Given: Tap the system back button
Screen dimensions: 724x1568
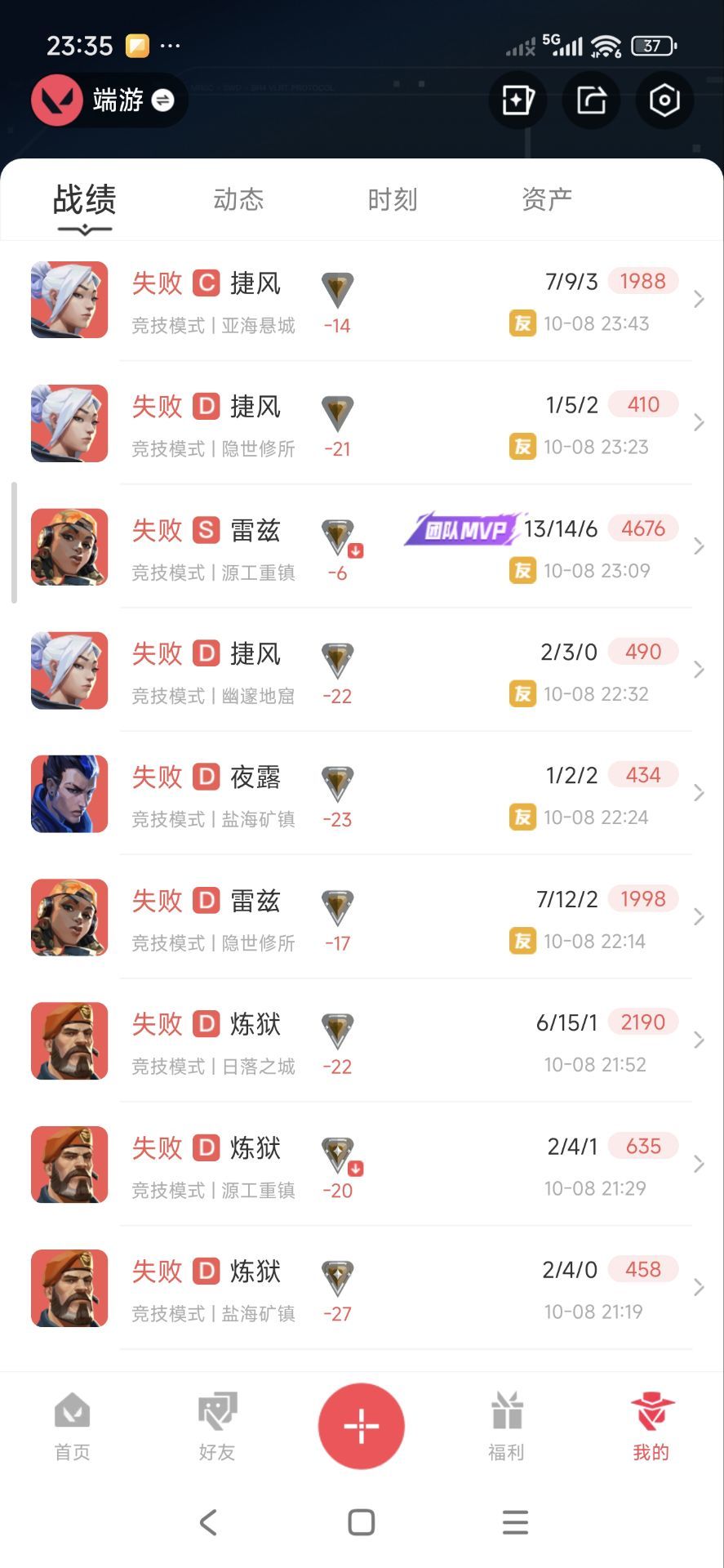Looking at the screenshot, I should [x=208, y=1522].
